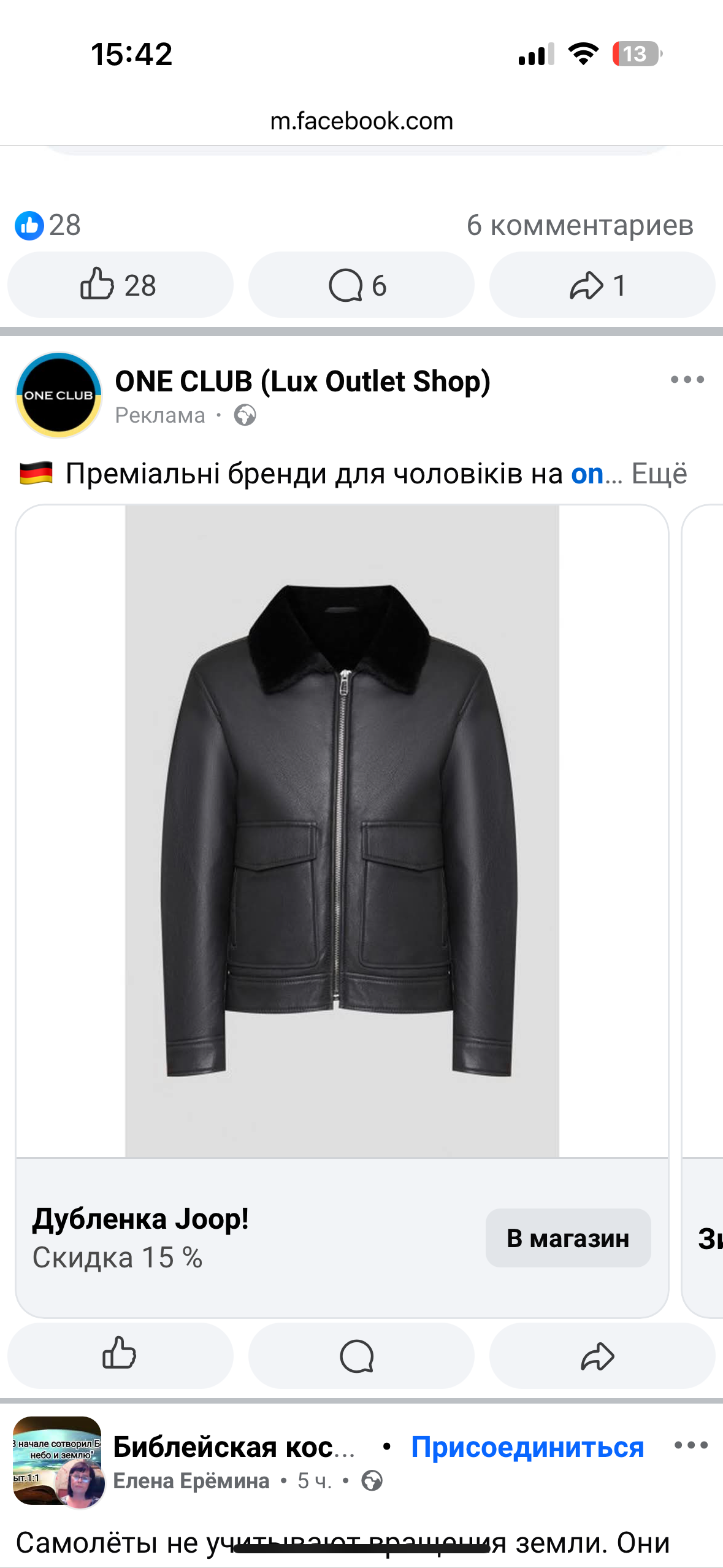Tap the В магазин button
This screenshot has height=1568, width=723.
point(568,1238)
